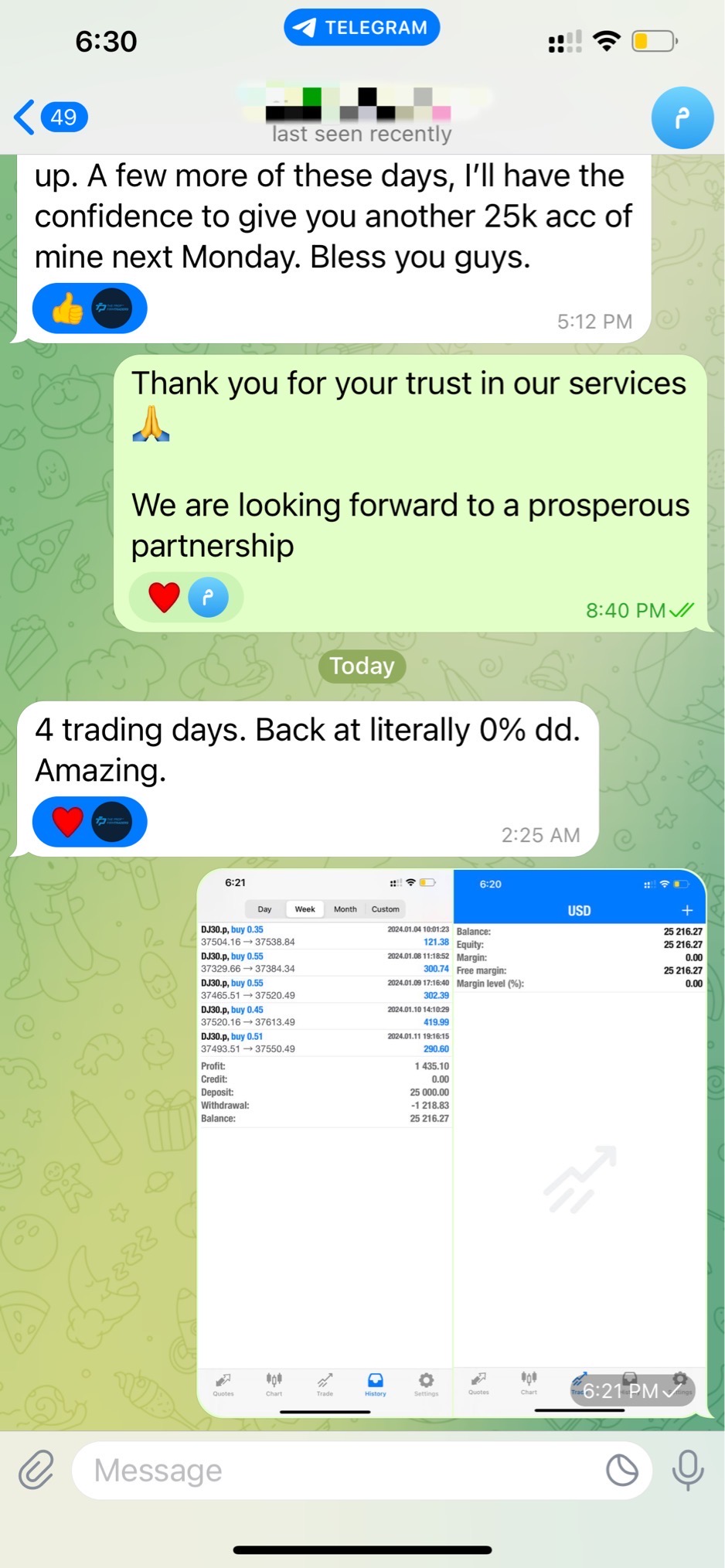Open the contact info header
This screenshot has height=1568, width=725.
(362, 116)
